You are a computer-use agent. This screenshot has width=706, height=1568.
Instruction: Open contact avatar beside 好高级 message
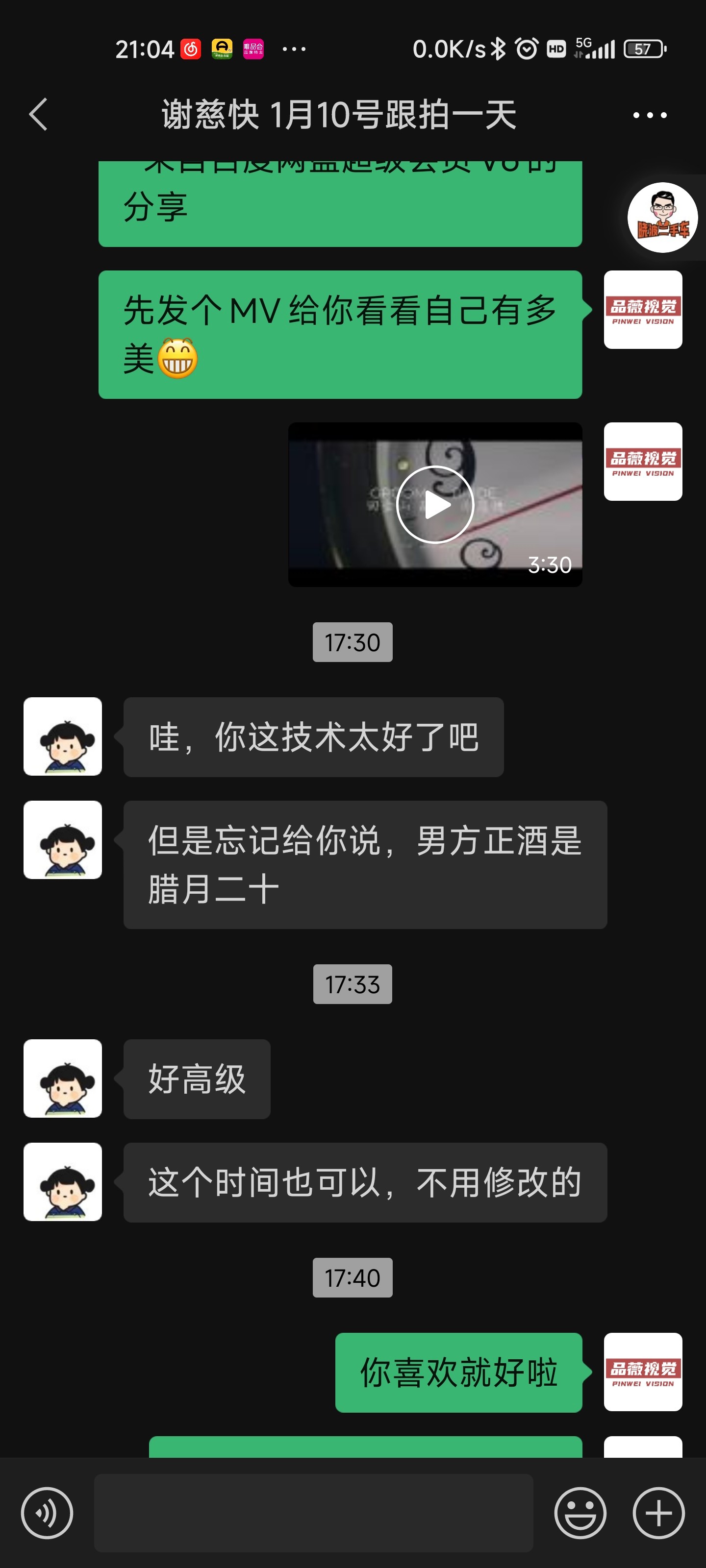(63, 1078)
